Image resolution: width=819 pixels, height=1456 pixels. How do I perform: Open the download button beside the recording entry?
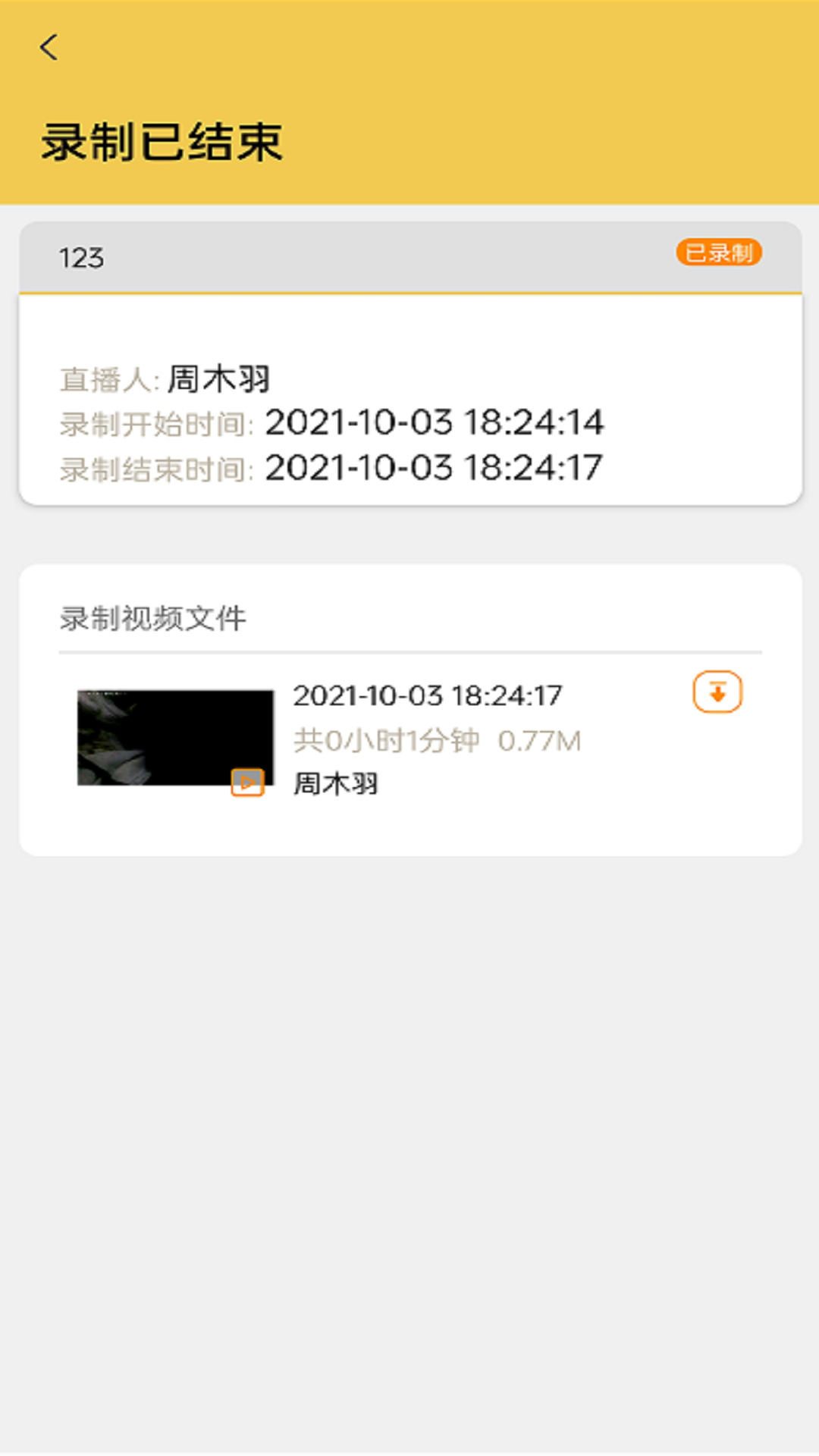pos(716,692)
